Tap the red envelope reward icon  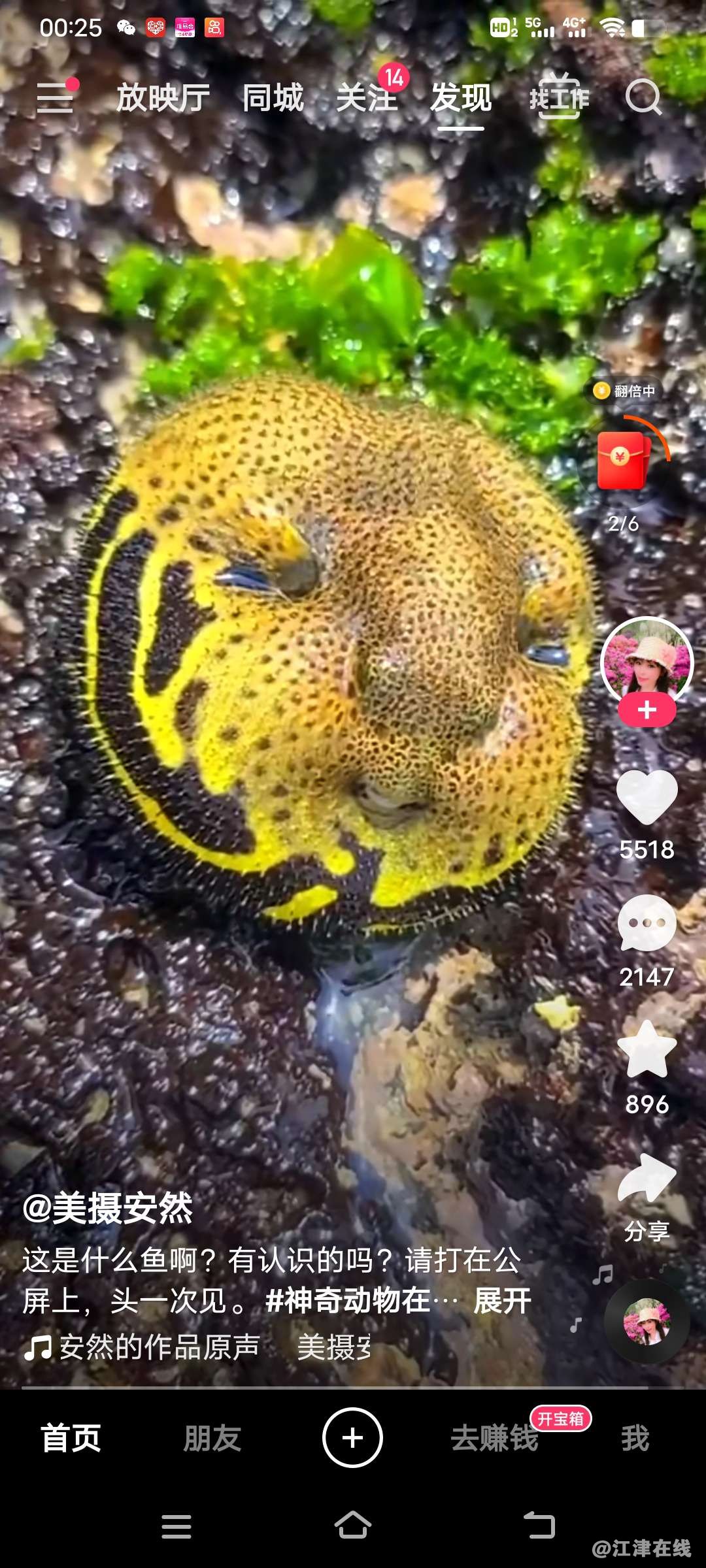[623, 461]
